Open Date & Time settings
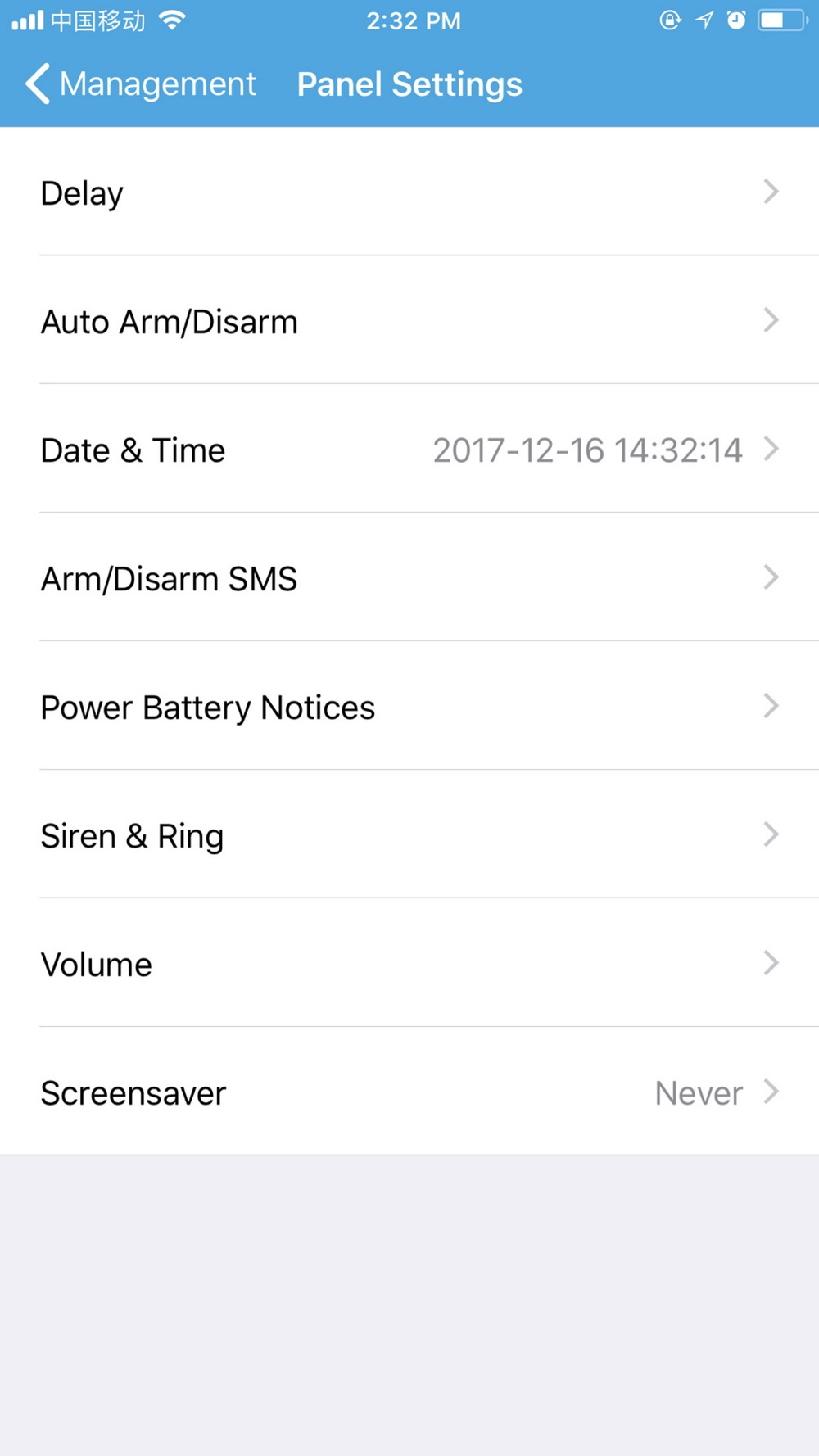 (409, 450)
